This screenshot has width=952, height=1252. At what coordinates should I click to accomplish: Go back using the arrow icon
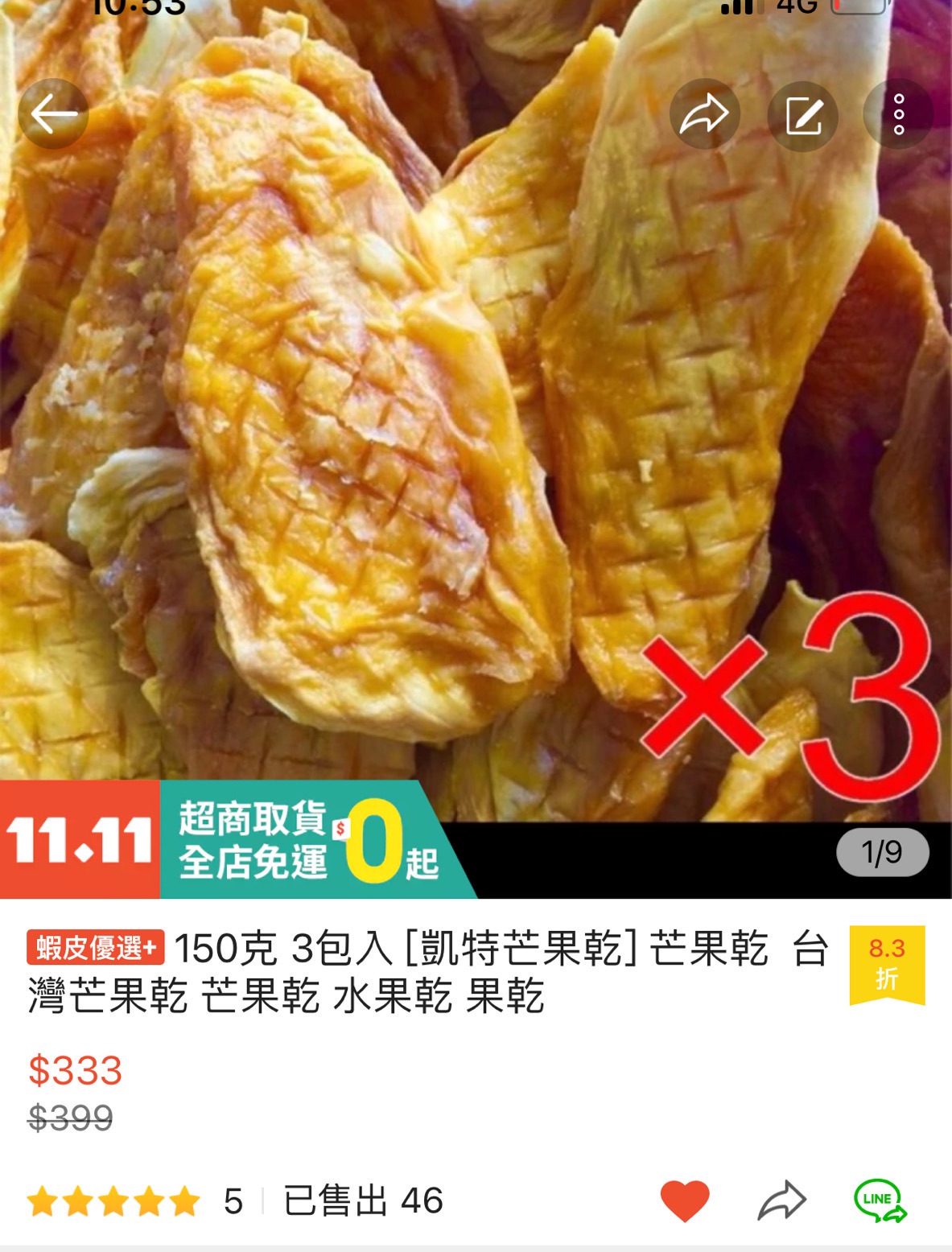pyautogui.click(x=53, y=113)
